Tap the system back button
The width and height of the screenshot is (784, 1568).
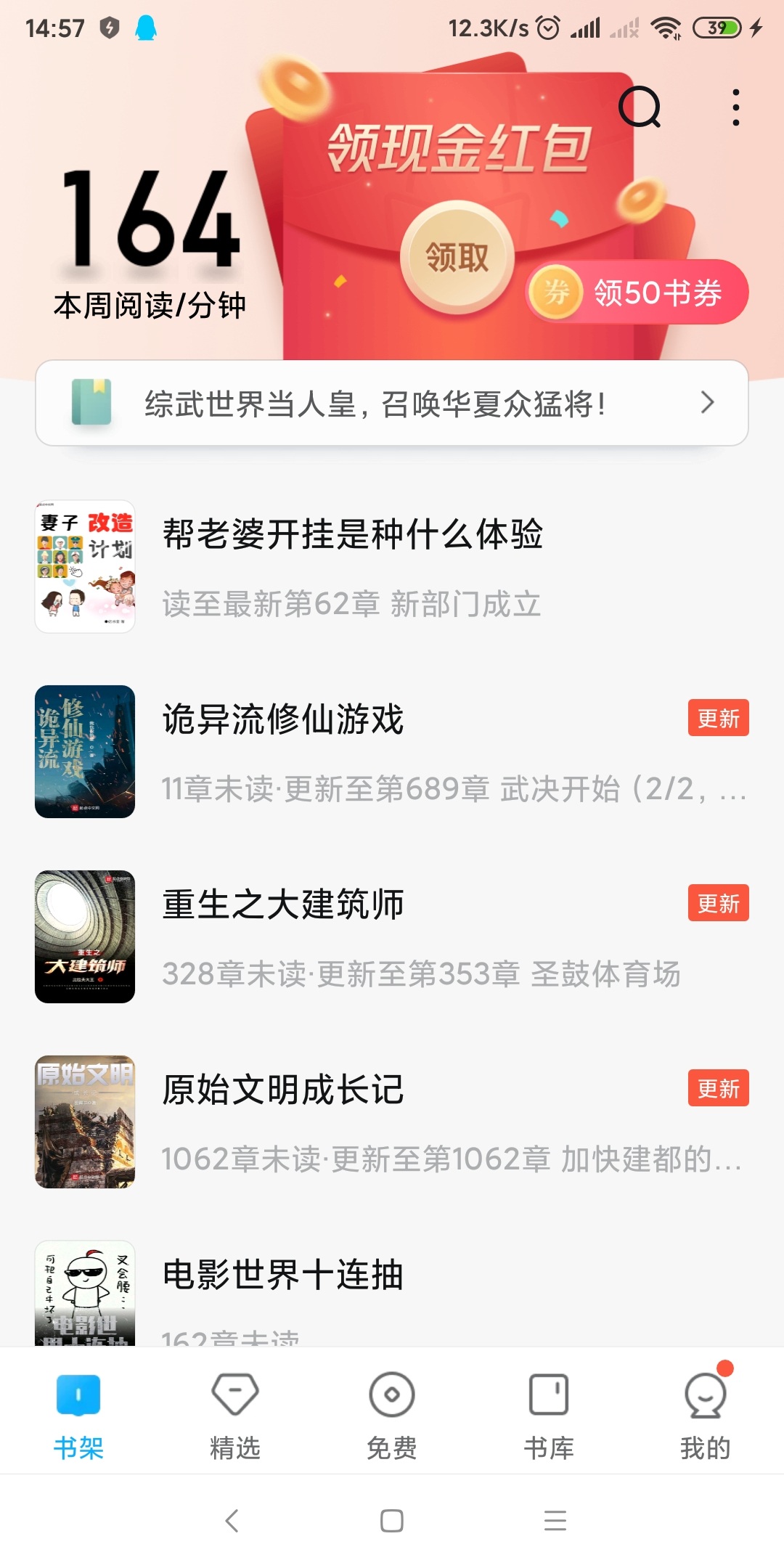pyautogui.click(x=232, y=1520)
